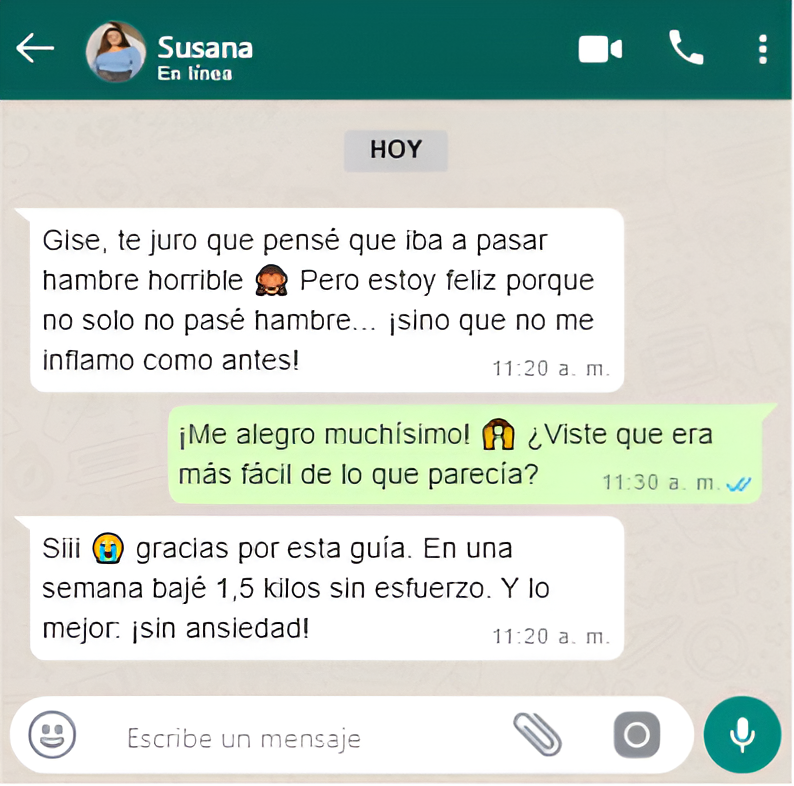Open Susana's profile picture

[115, 51]
